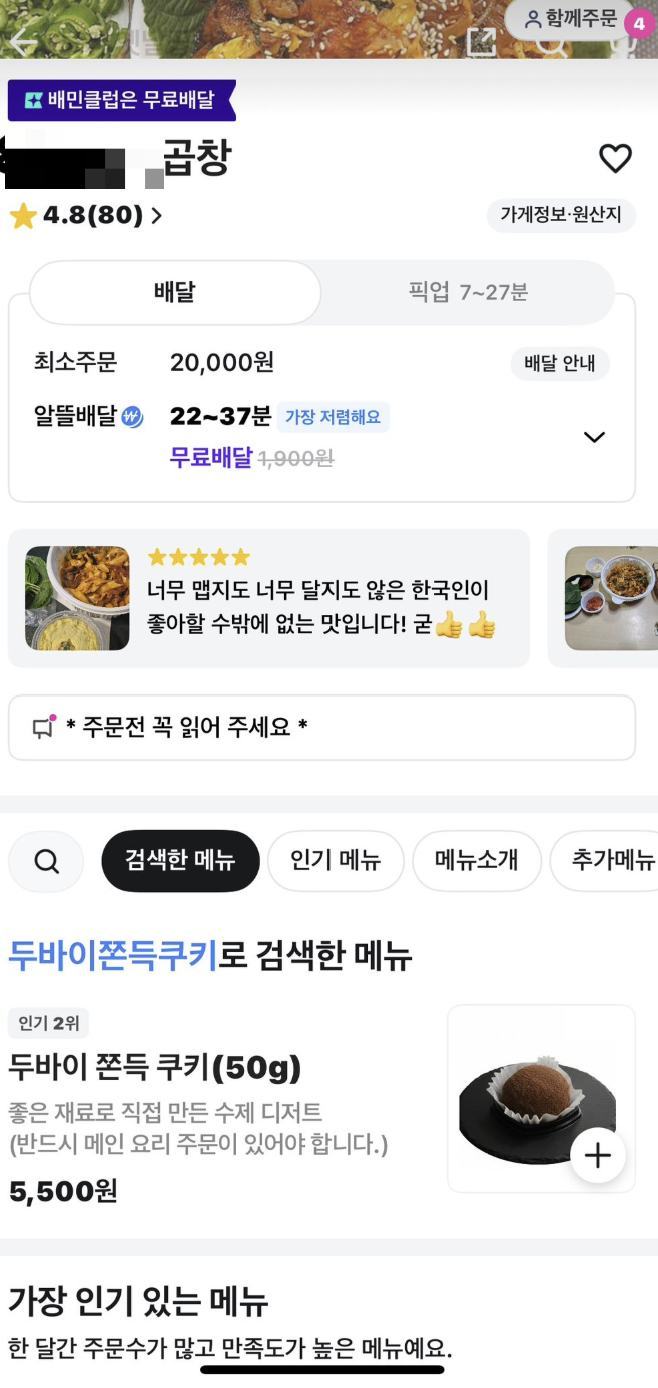Open the 배달 안내 info
Image resolution: width=658 pixels, height=1388 pixels.
560,363
